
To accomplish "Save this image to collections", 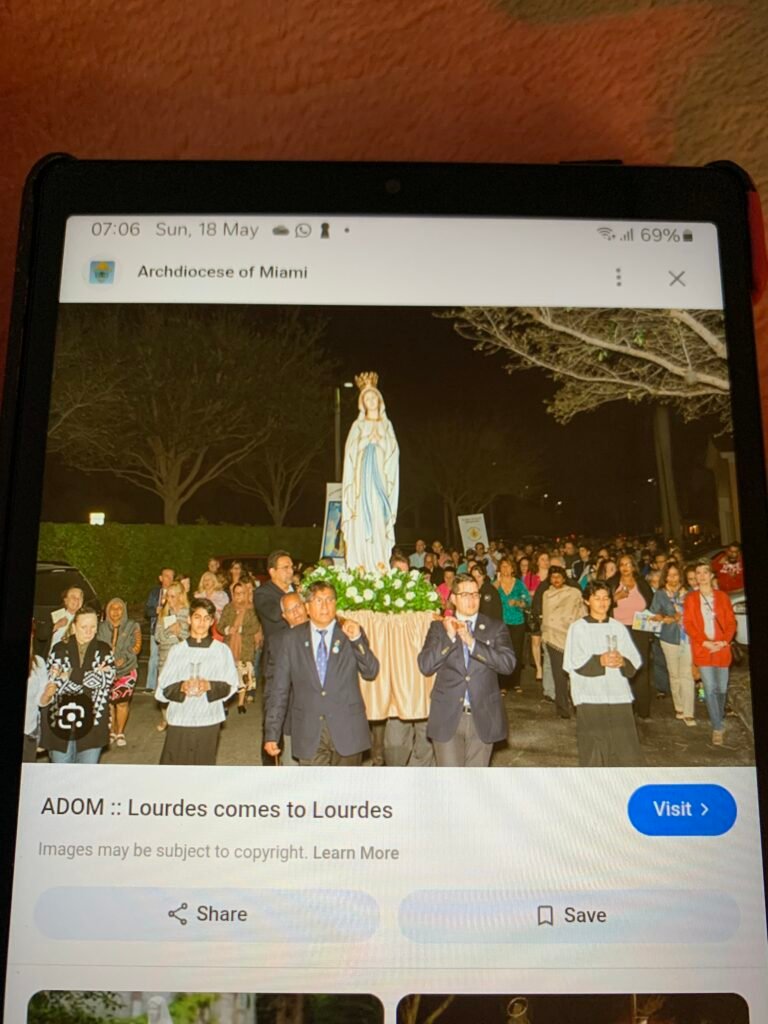I will (570, 915).
